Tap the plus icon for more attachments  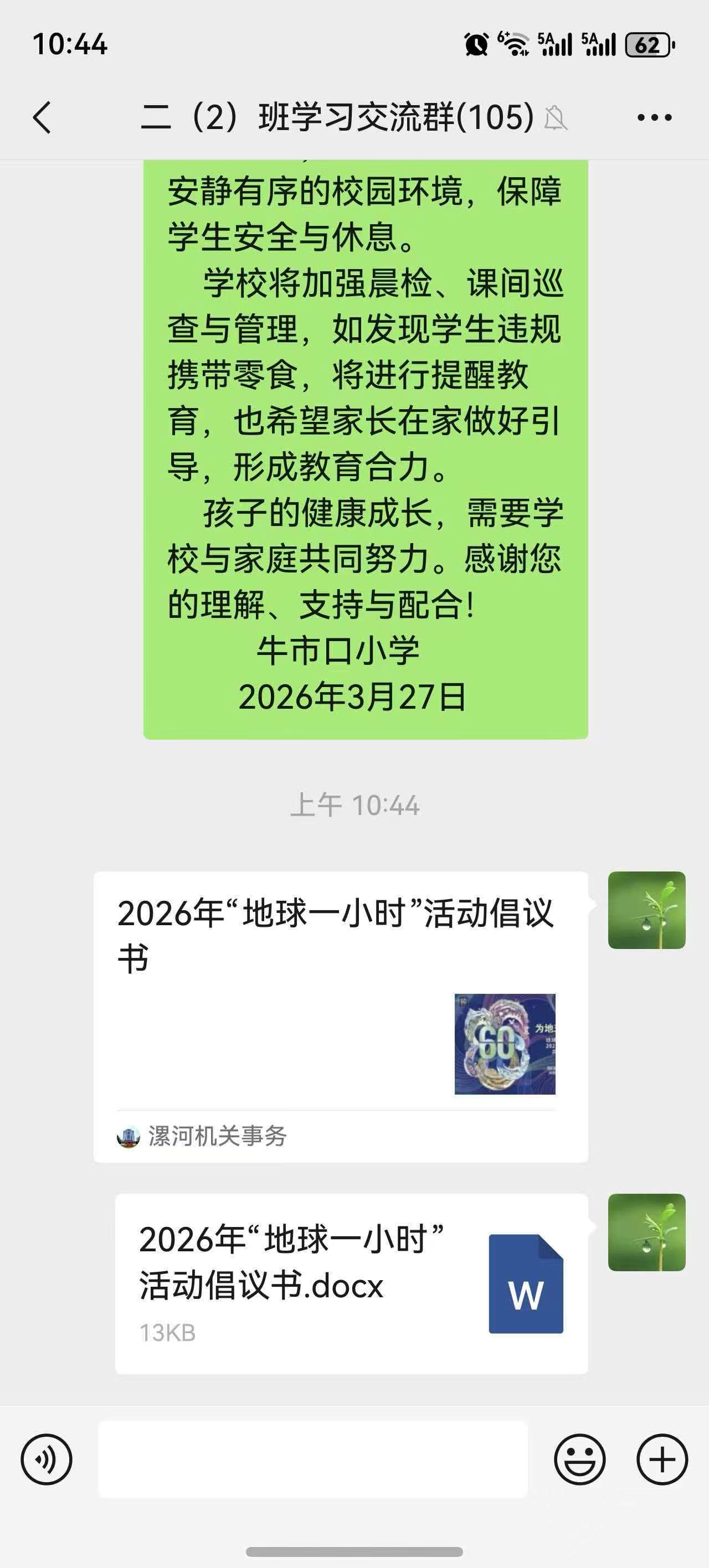660,1459
